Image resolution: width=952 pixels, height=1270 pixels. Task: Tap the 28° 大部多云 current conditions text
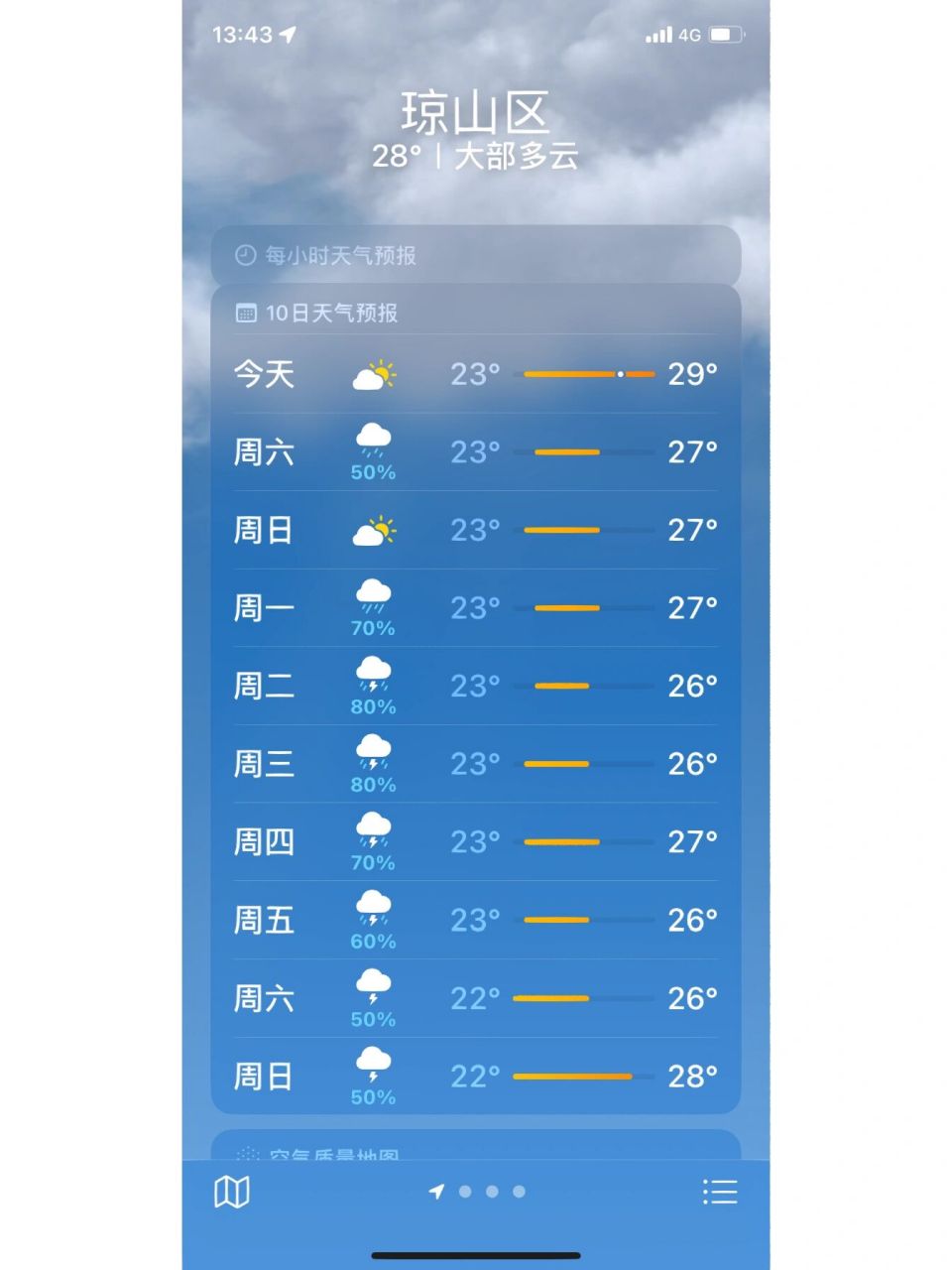click(475, 155)
